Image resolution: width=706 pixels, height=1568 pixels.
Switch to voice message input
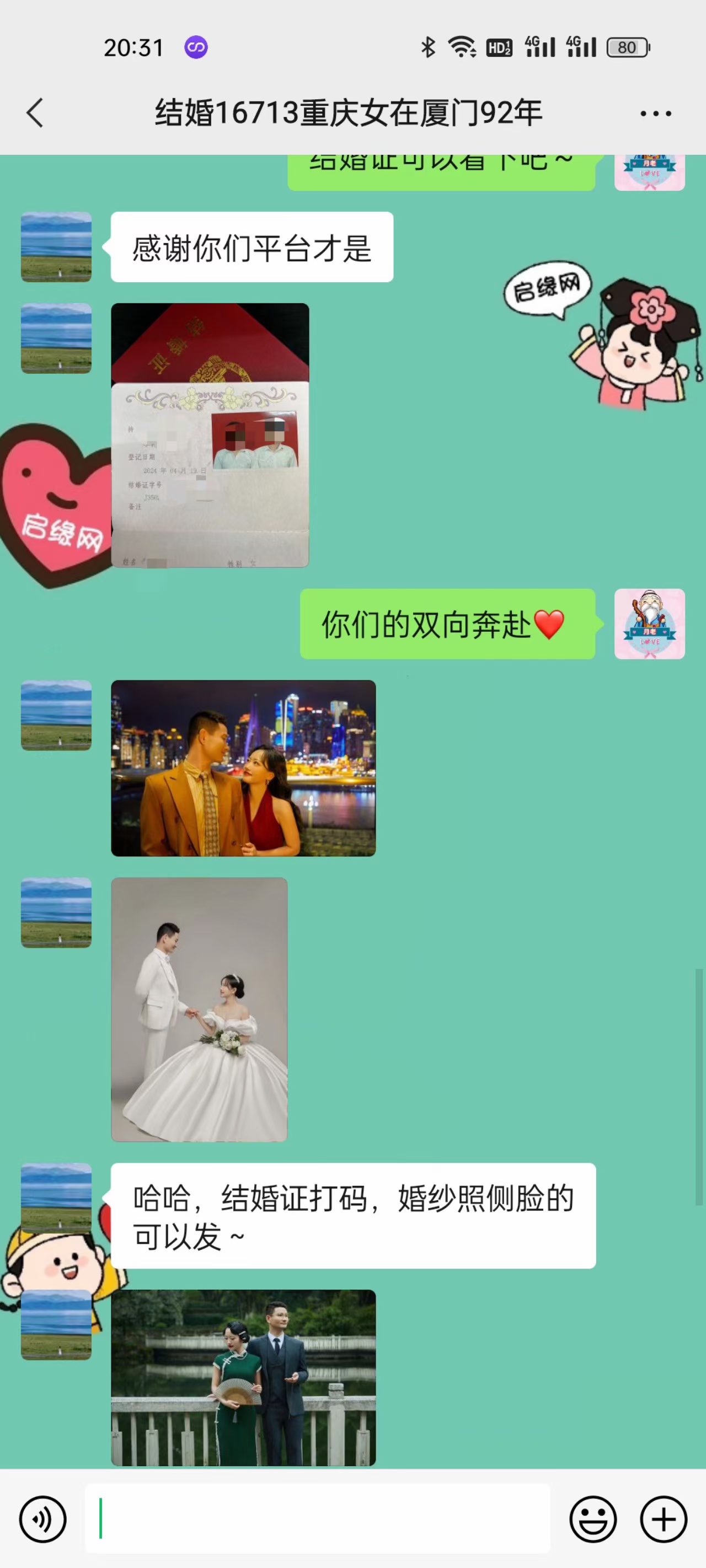pos(42,1519)
